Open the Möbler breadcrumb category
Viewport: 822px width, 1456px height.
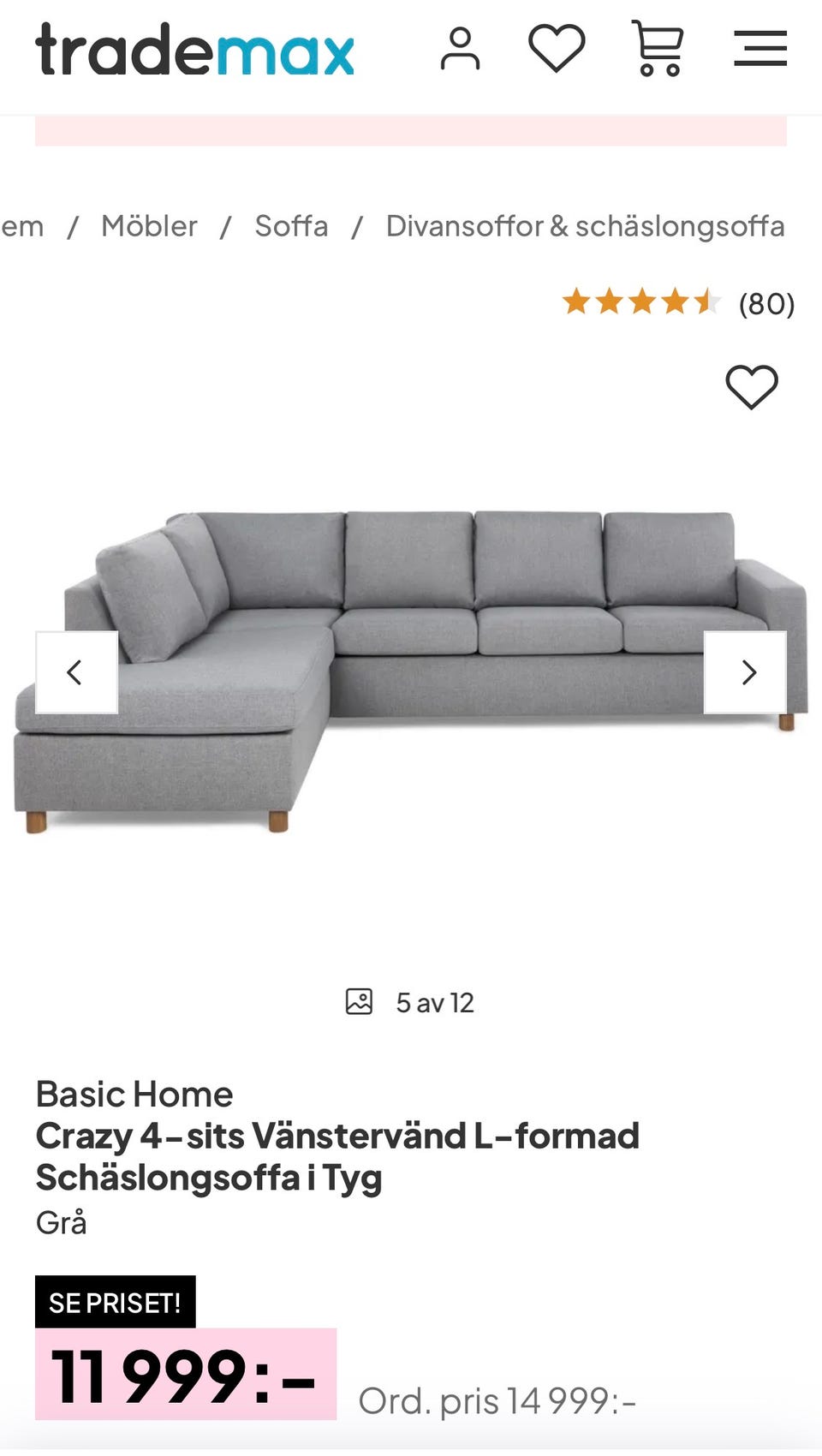pyautogui.click(x=150, y=225)
